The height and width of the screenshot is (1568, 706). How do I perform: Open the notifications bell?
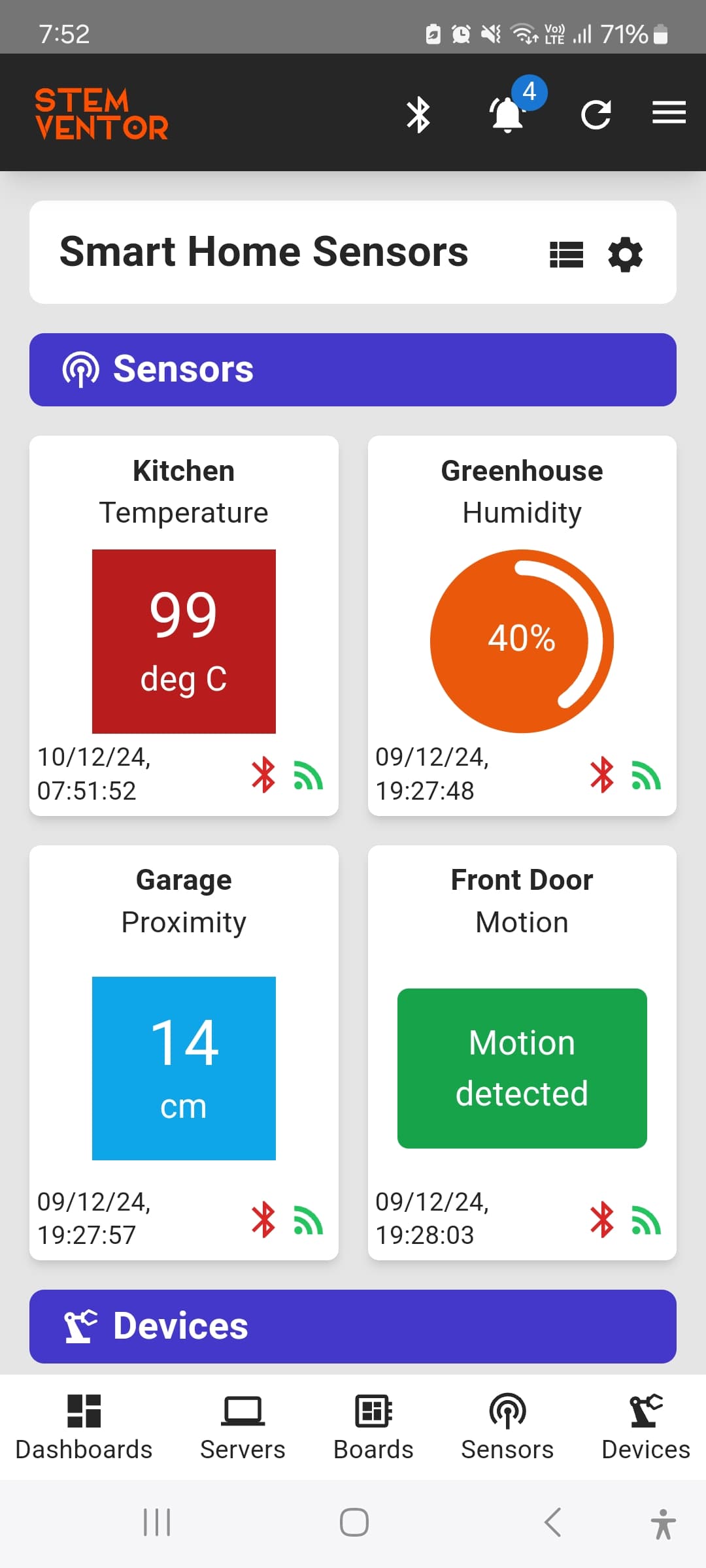pos(507,115)
